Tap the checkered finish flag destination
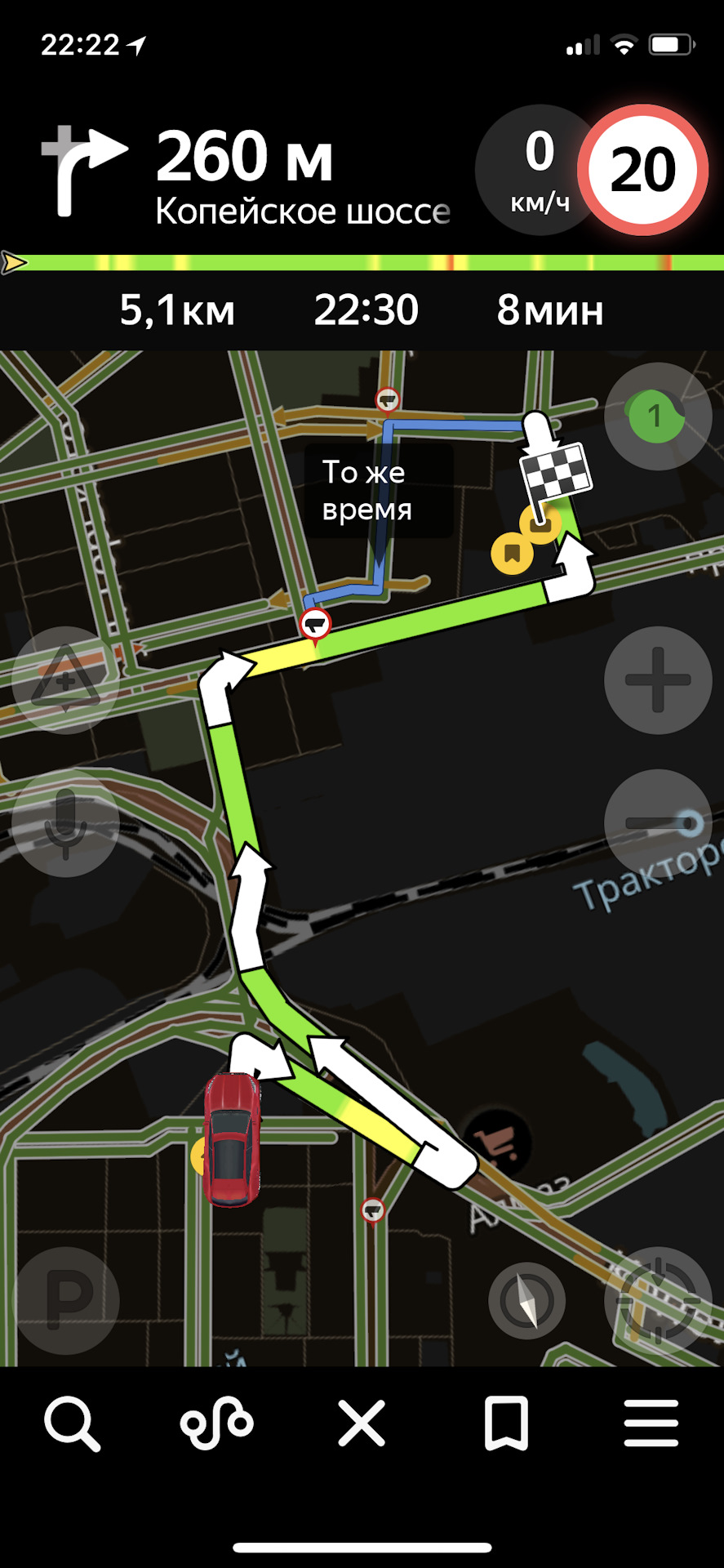Screen dimensions: 724x1568 click(x=555, y=470)
